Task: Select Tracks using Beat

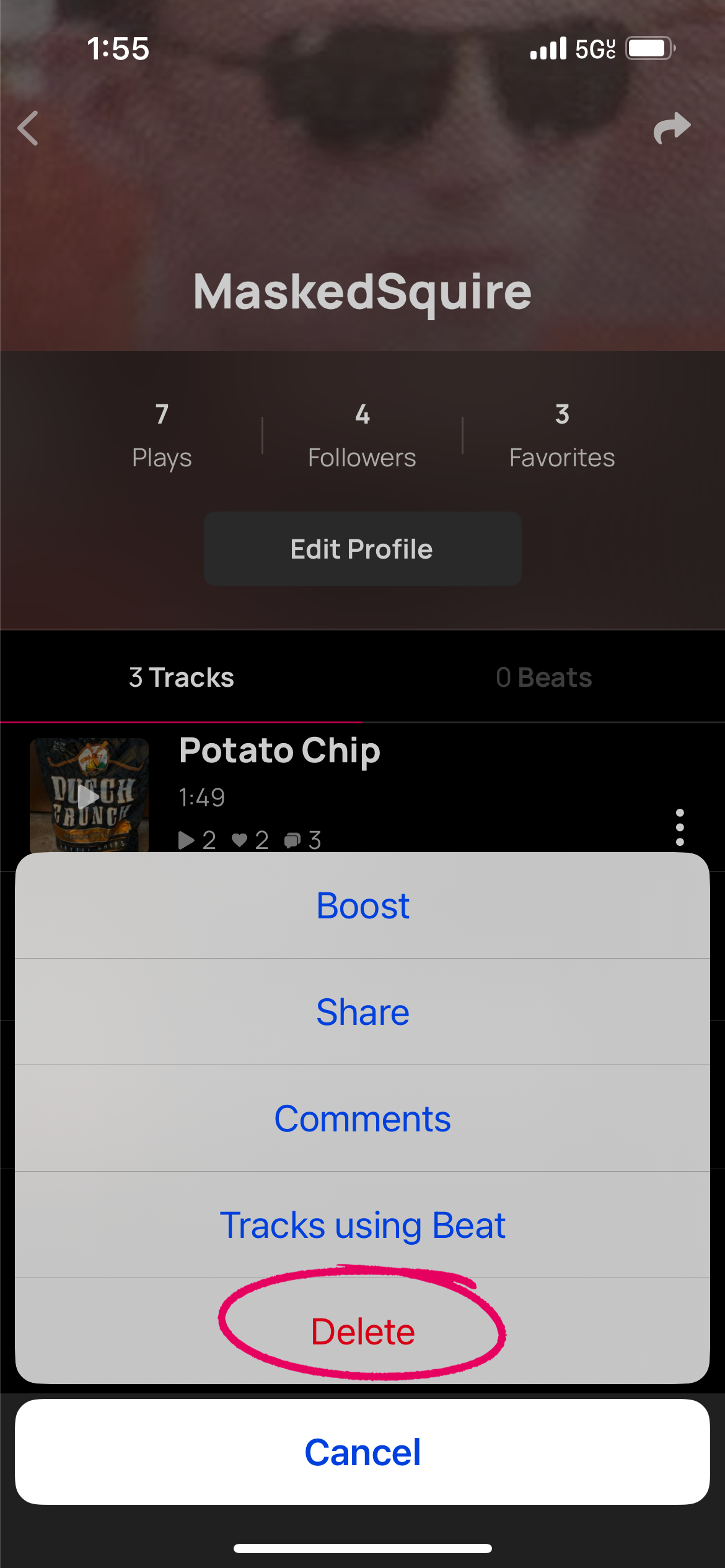Action: click(362, 1224)
